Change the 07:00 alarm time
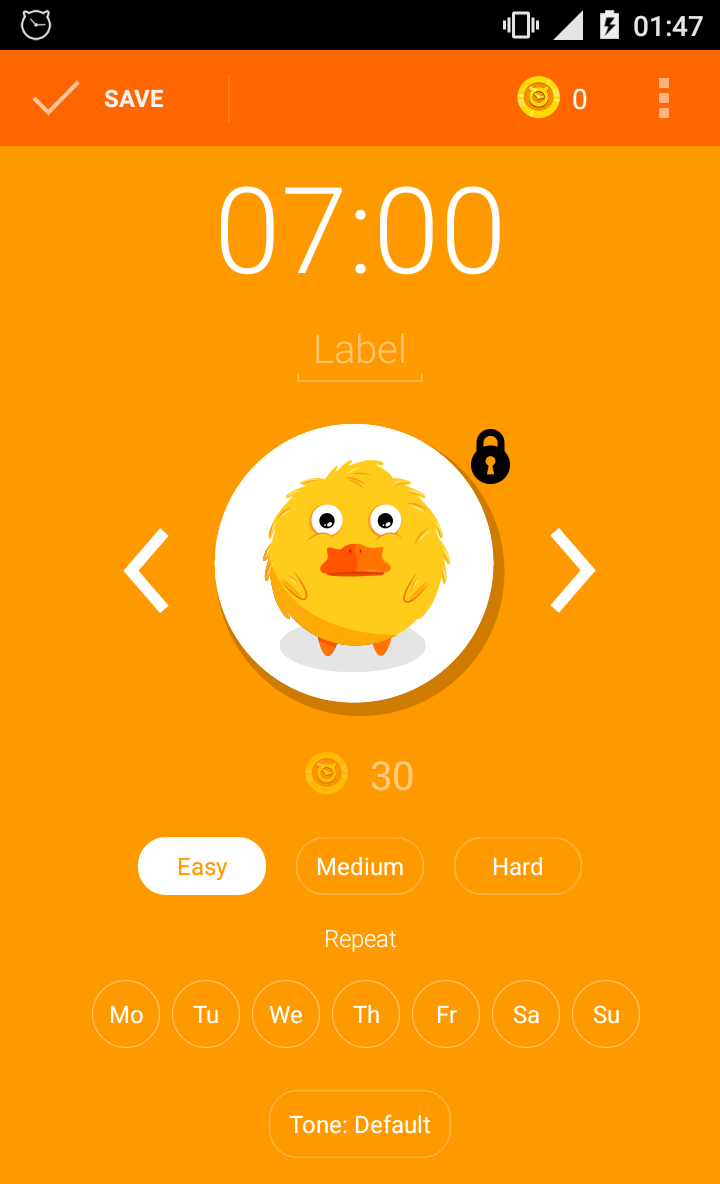 pyautogui.click(x=360, y=230)
